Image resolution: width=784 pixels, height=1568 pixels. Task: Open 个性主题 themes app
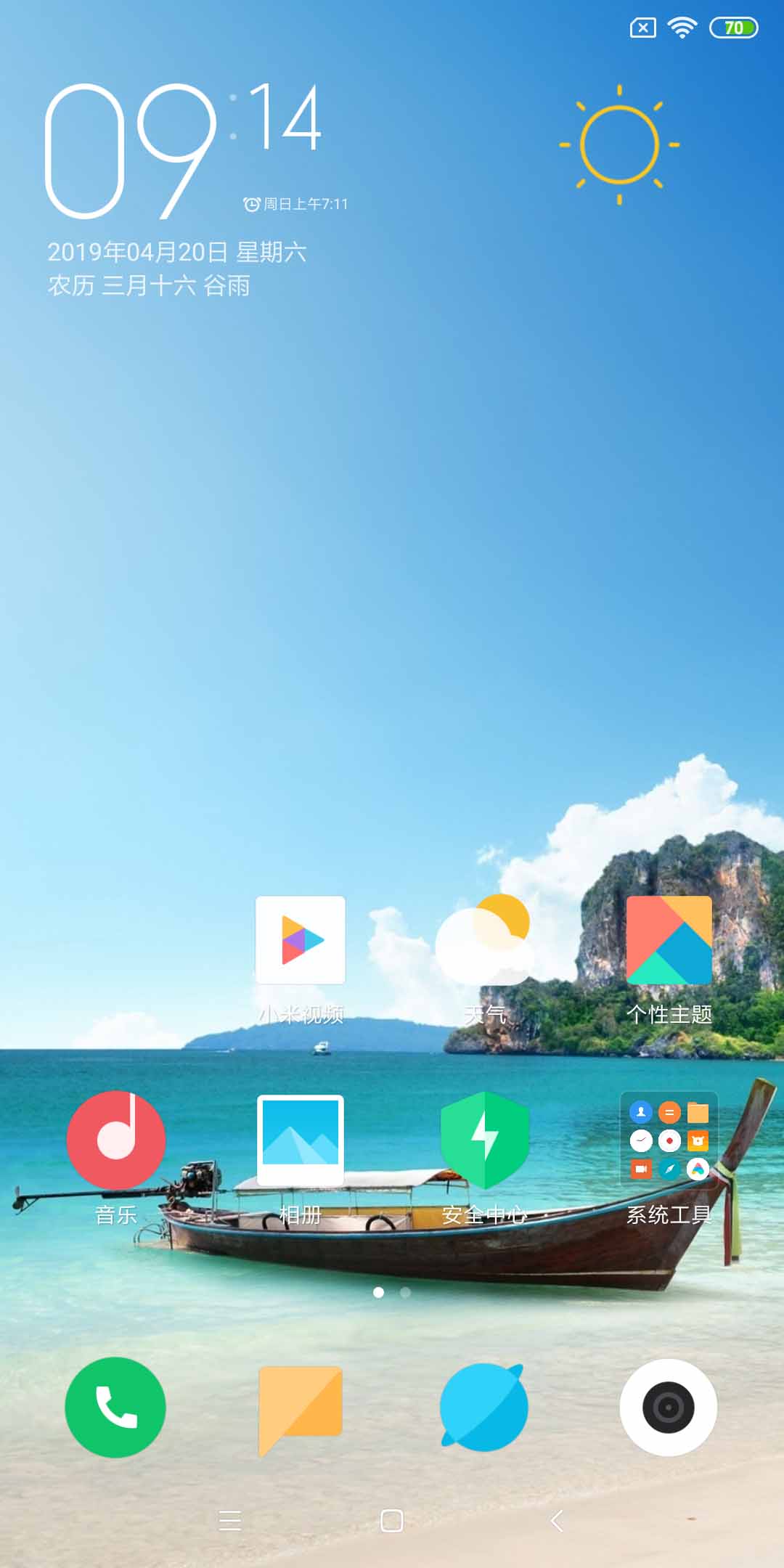[x=669, y=941]
